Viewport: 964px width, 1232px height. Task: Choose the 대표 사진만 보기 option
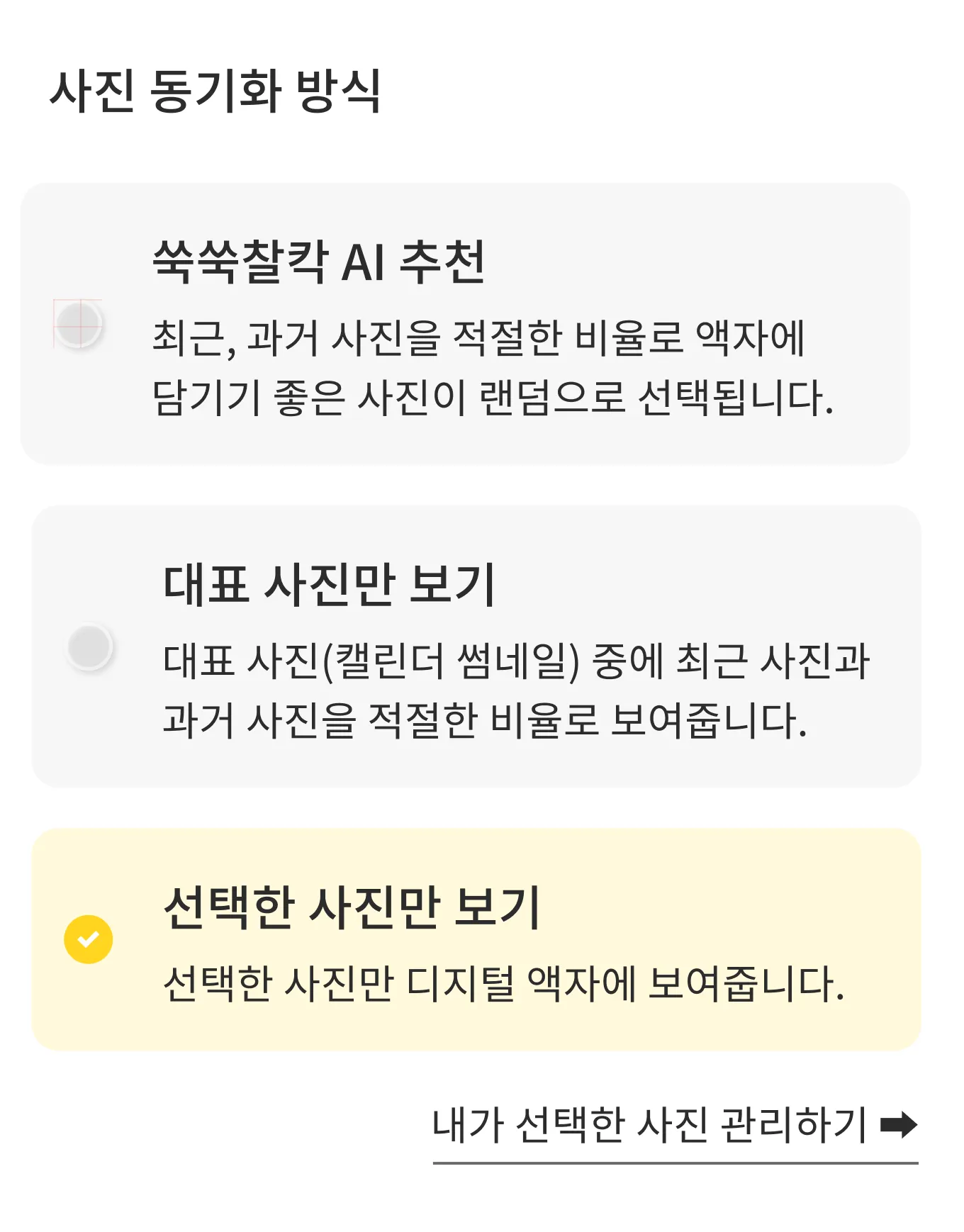(x=89, y=646)
